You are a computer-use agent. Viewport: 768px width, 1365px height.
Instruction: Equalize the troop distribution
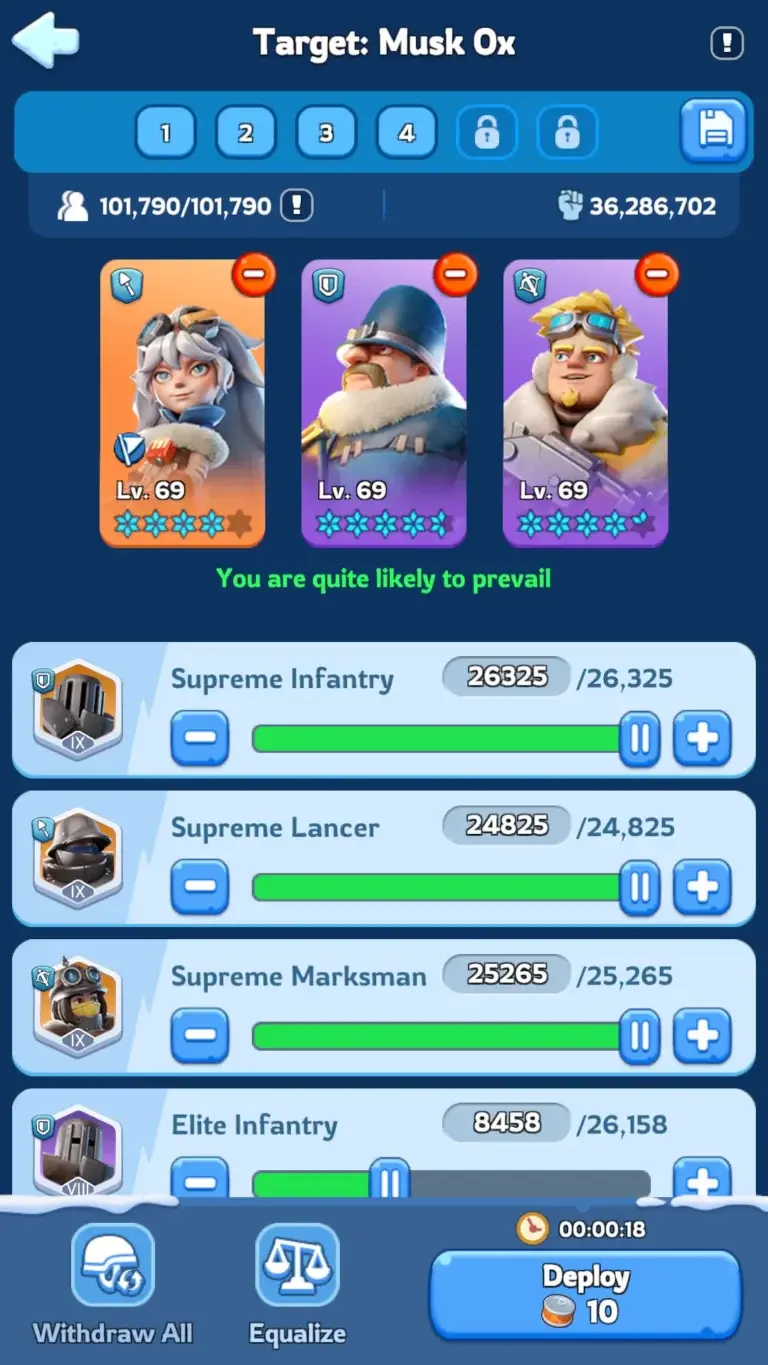[x=297, y=1287]
